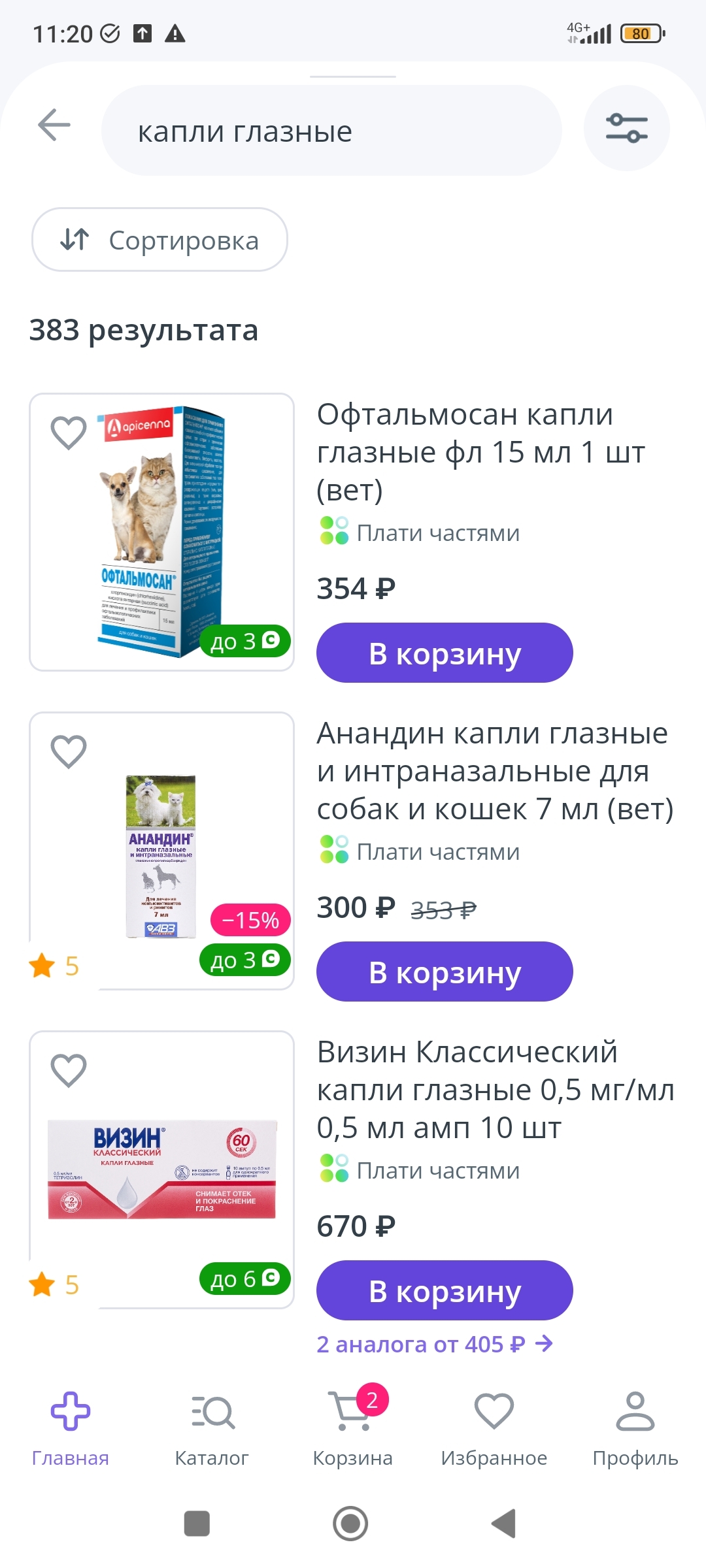706x1568 pixels.
Task: Add Офтальмосан to the cart
Action: click(445, 653)
